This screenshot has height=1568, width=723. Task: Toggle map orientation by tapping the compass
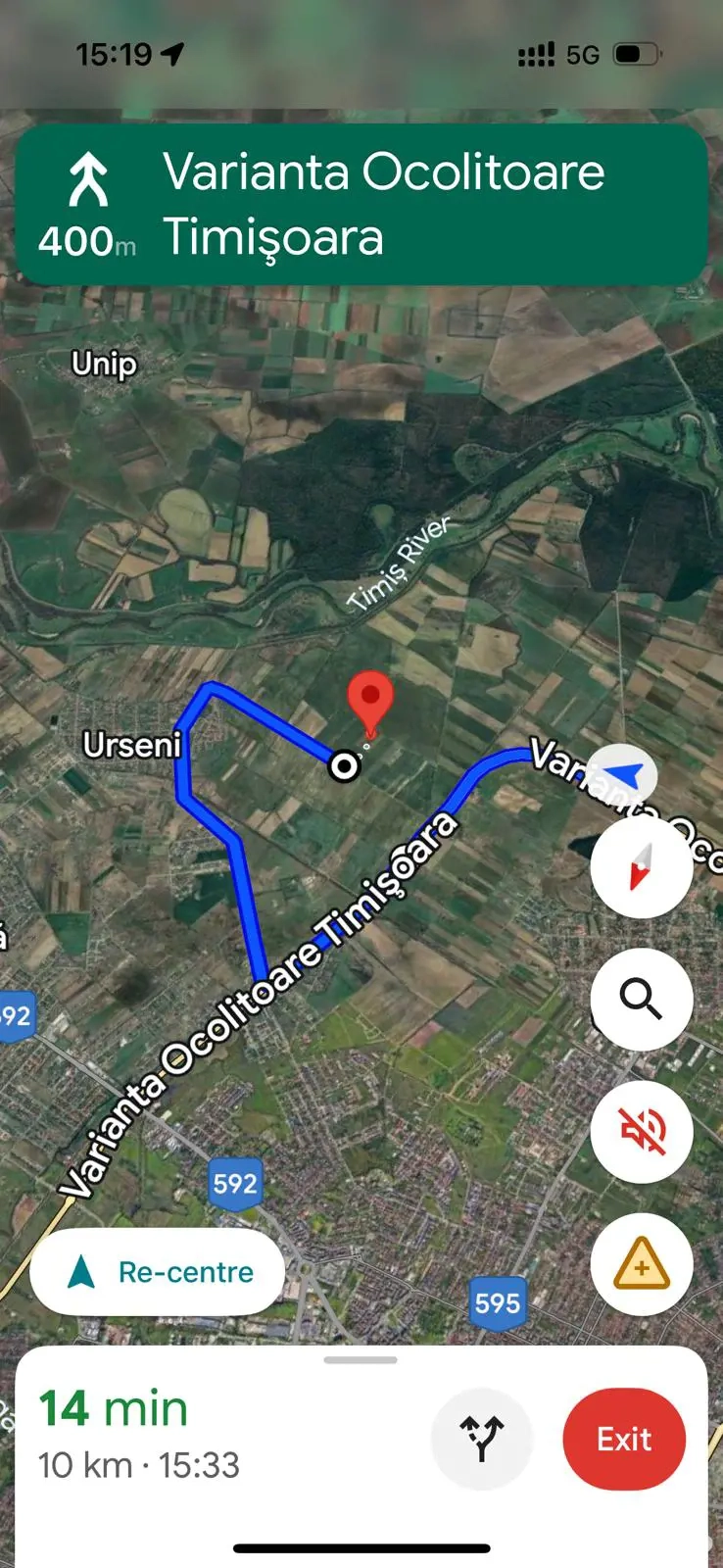[642, 868]
